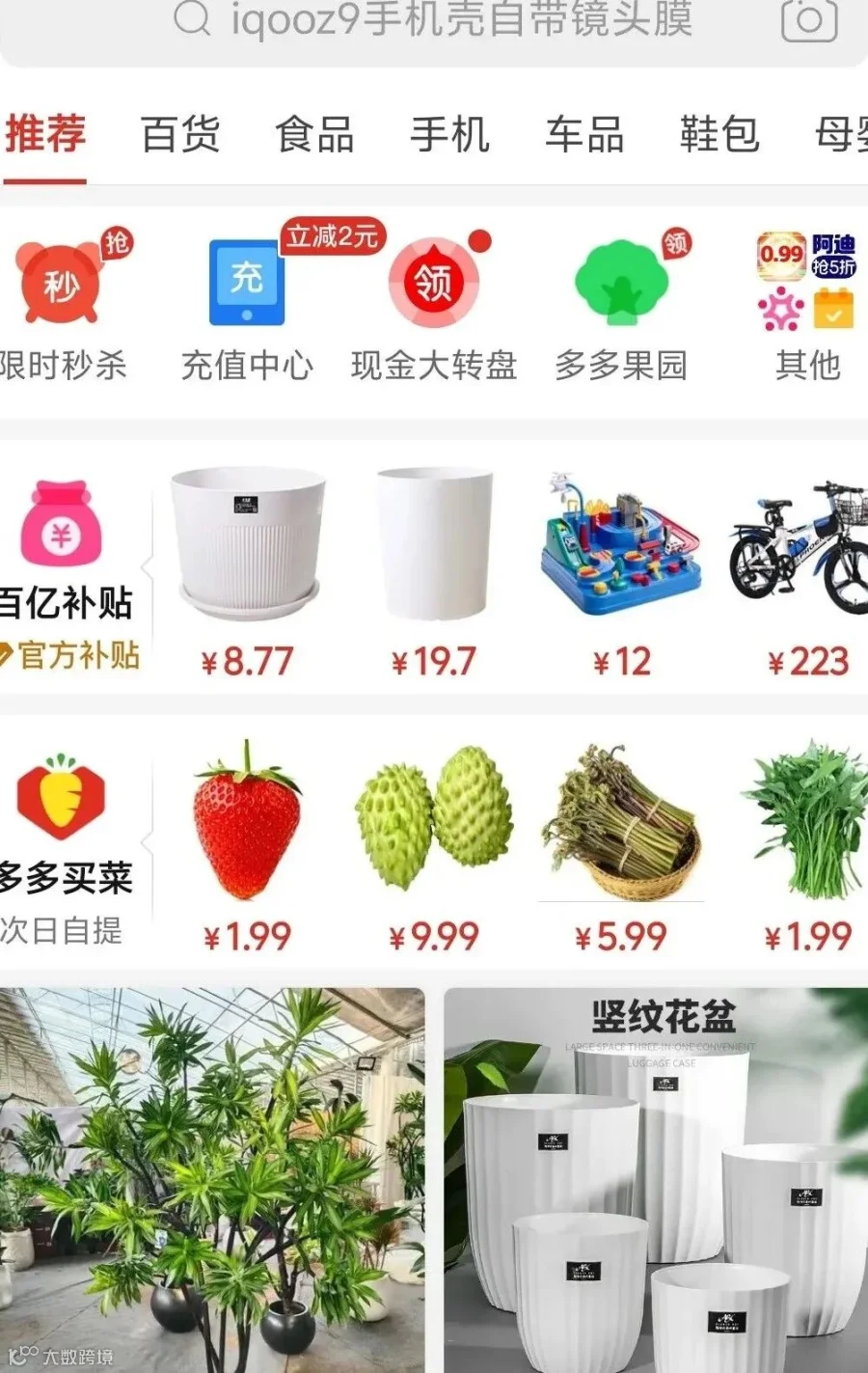Switch to the 食品 tab

click(314, 134)
